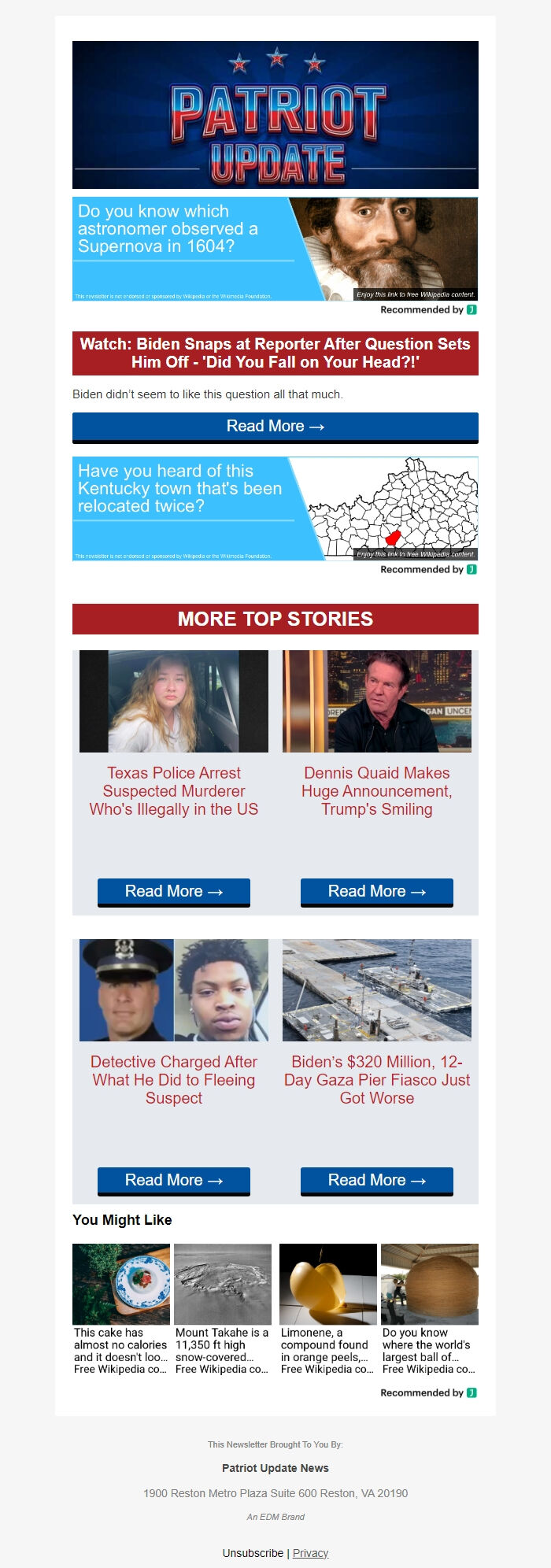
Task: Open the Kentucky town relocated twice banner
Action: coord(275,508)
